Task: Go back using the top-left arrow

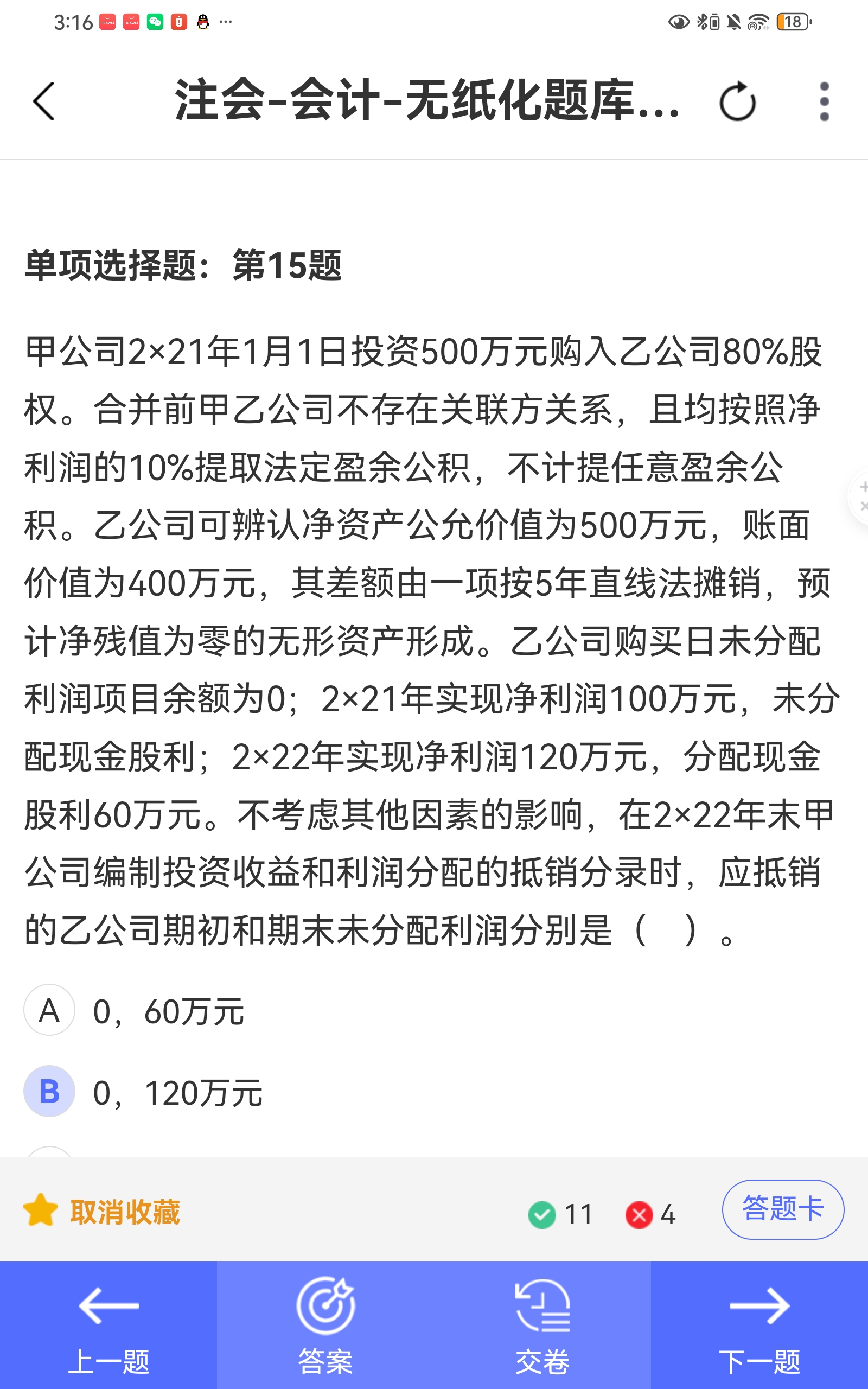Action: pos(43,101)
